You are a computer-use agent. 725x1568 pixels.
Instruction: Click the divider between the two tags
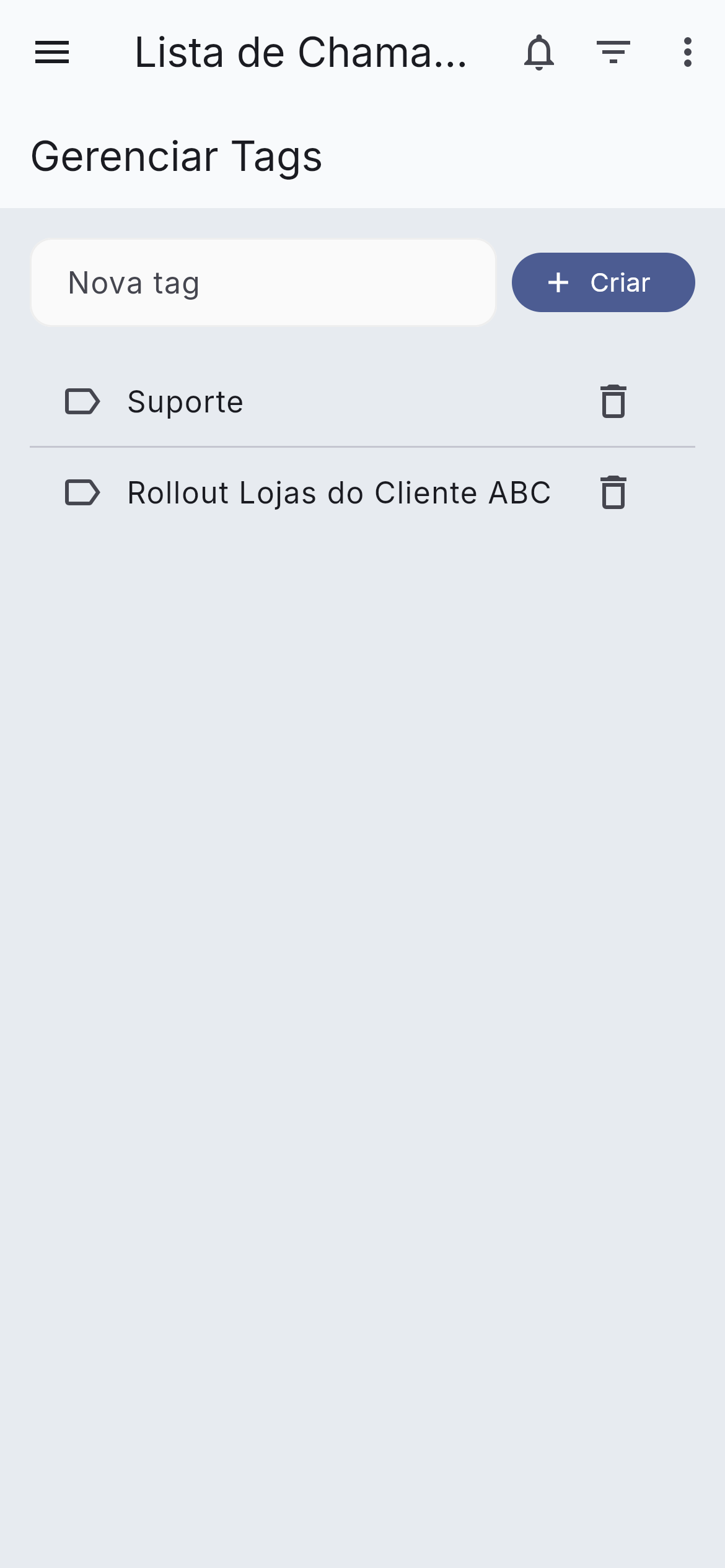362,446
